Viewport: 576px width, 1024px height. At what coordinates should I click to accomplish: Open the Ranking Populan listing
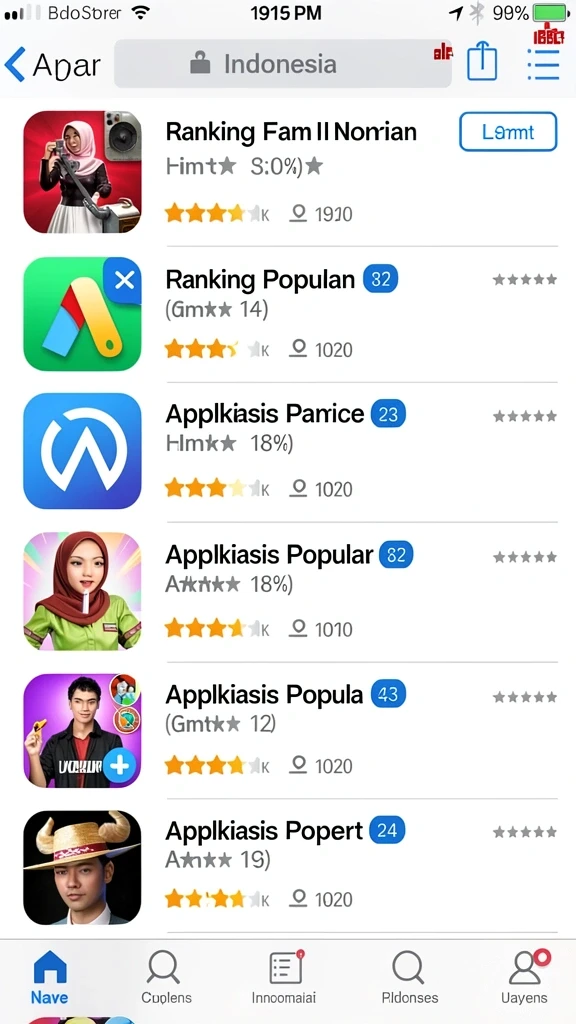point(291,313)
